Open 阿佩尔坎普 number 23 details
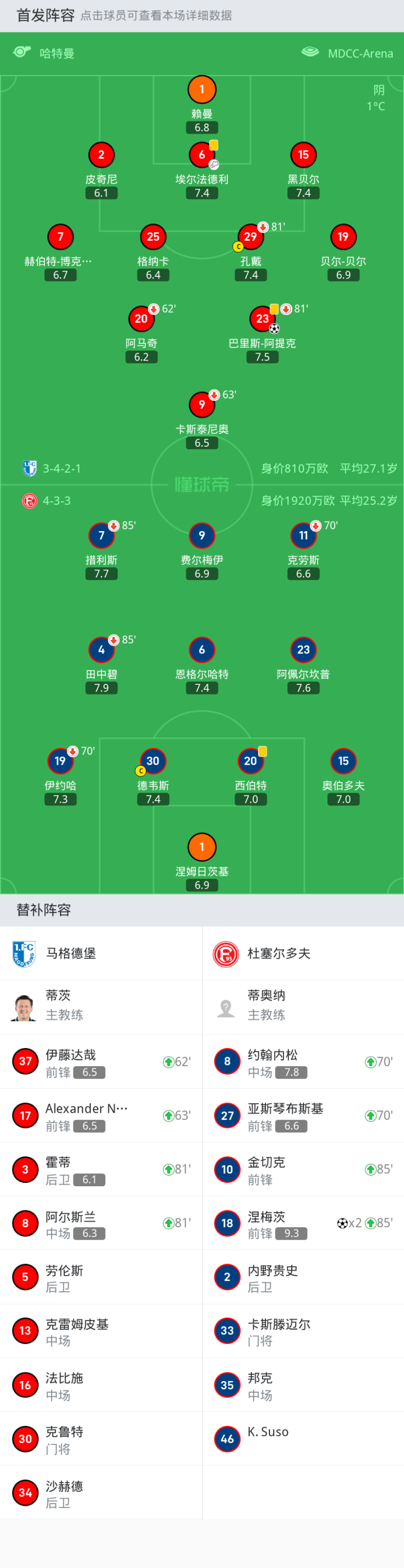 [303, 650]
